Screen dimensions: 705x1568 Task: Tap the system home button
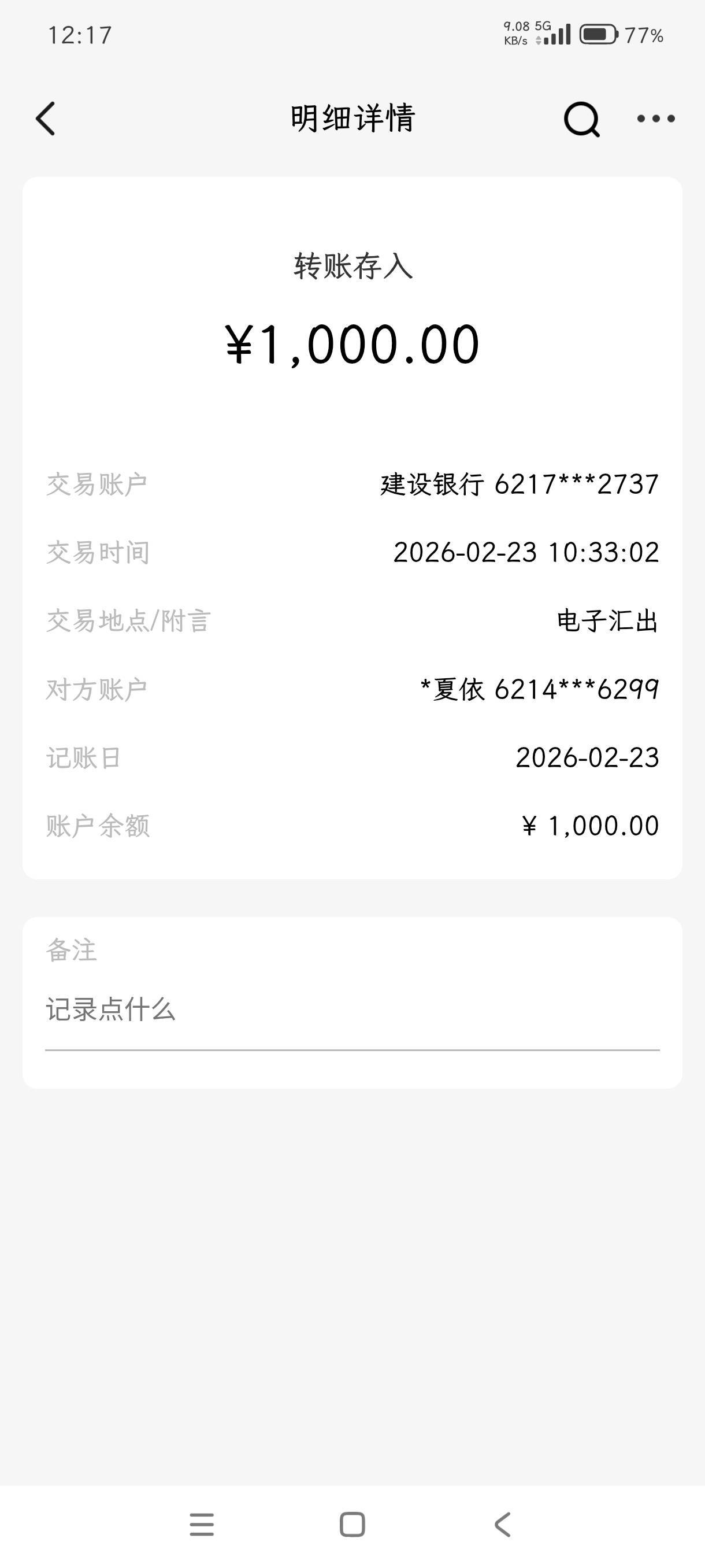[352, 1525]
